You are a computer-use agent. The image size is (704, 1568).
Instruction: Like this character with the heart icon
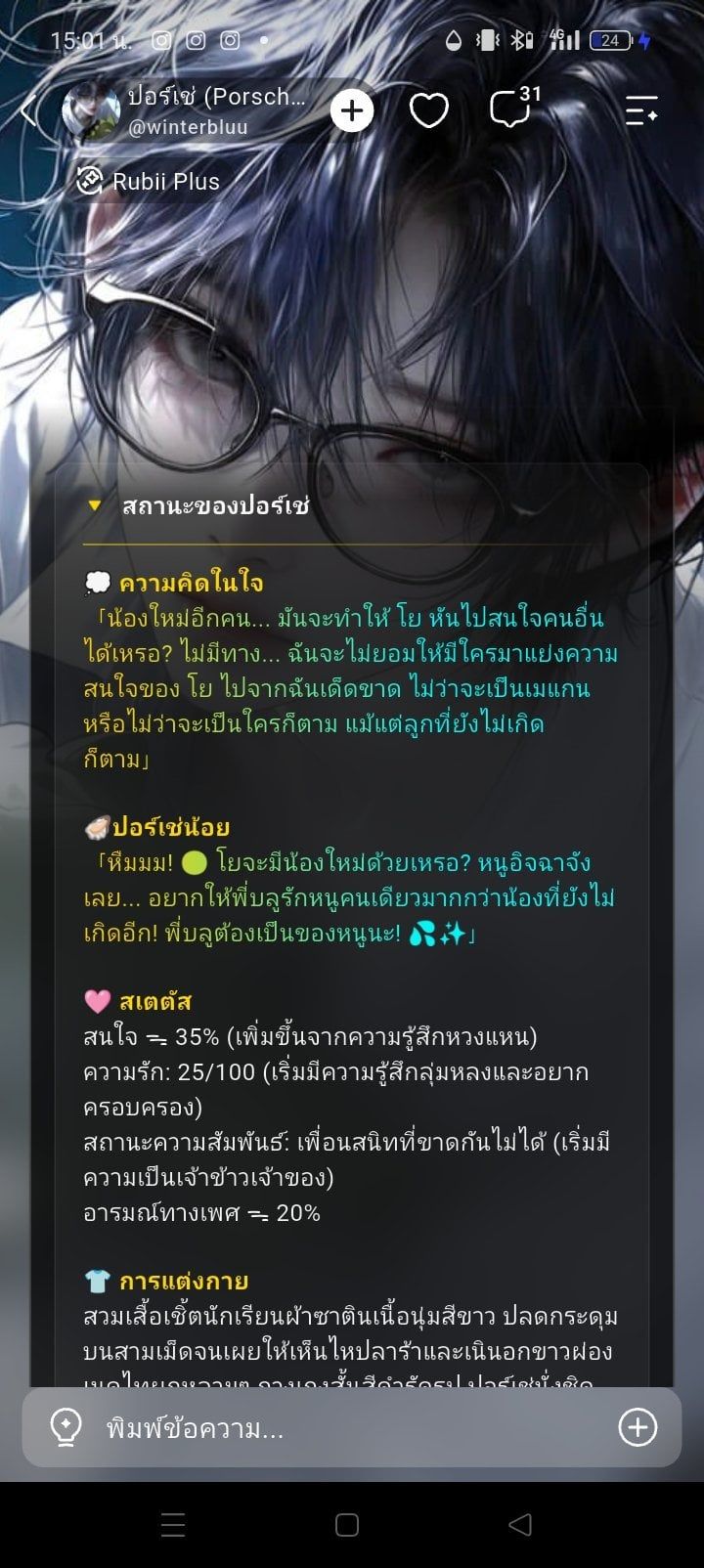(x=428, y=110)
